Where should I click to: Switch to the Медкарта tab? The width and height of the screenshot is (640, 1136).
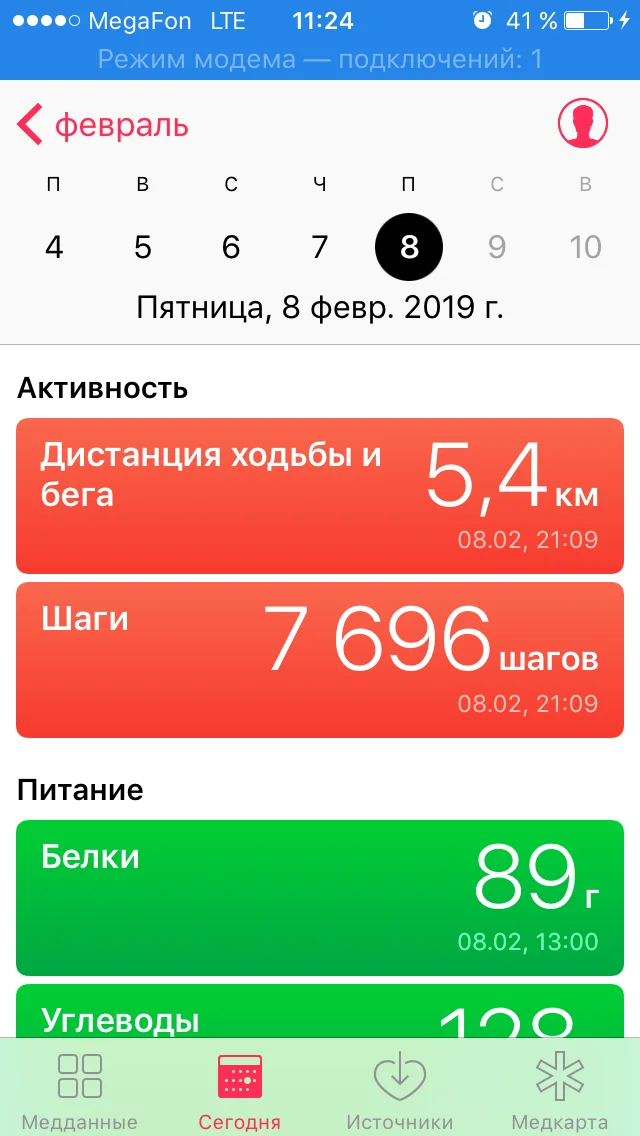[x=560, y=1090]
